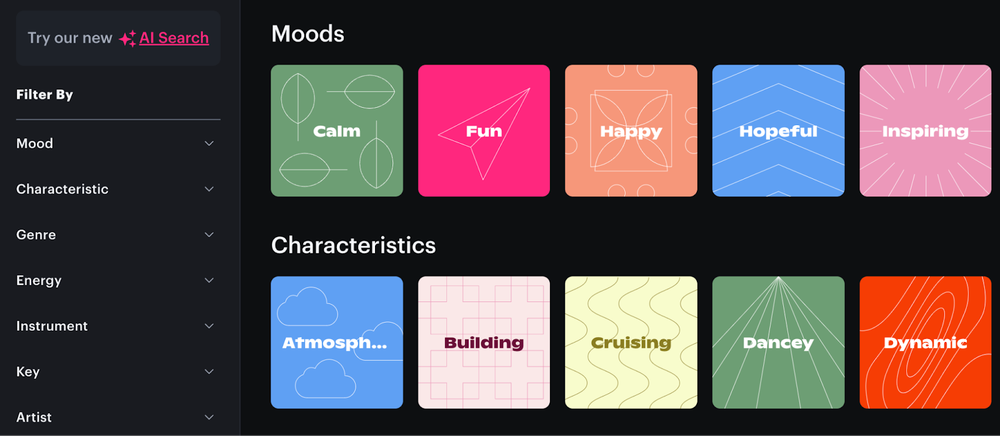
Task: Choose the Happy mood tile
Action: point(631,131)
